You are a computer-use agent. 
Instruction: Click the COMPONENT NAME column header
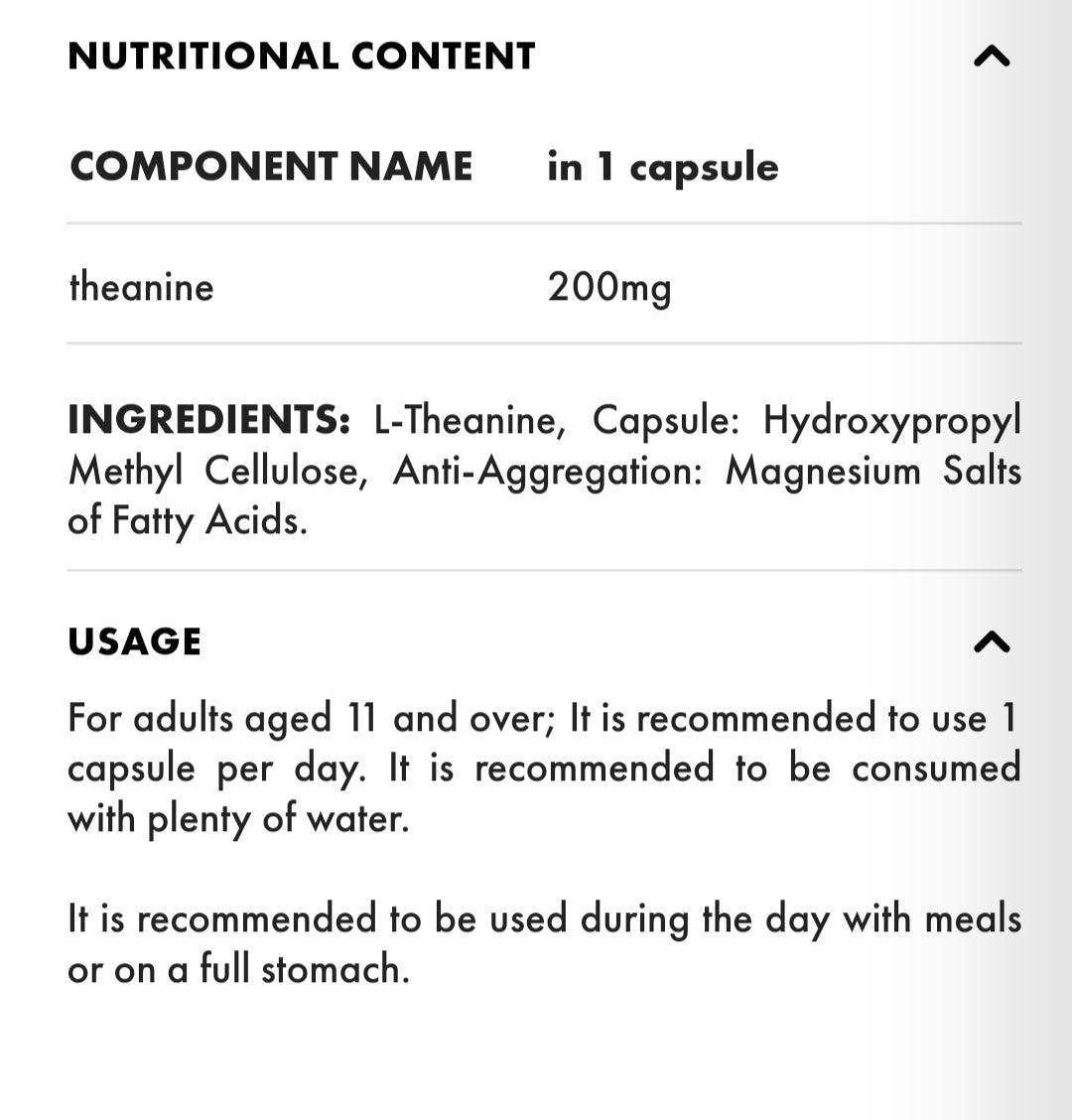(270, 166)
